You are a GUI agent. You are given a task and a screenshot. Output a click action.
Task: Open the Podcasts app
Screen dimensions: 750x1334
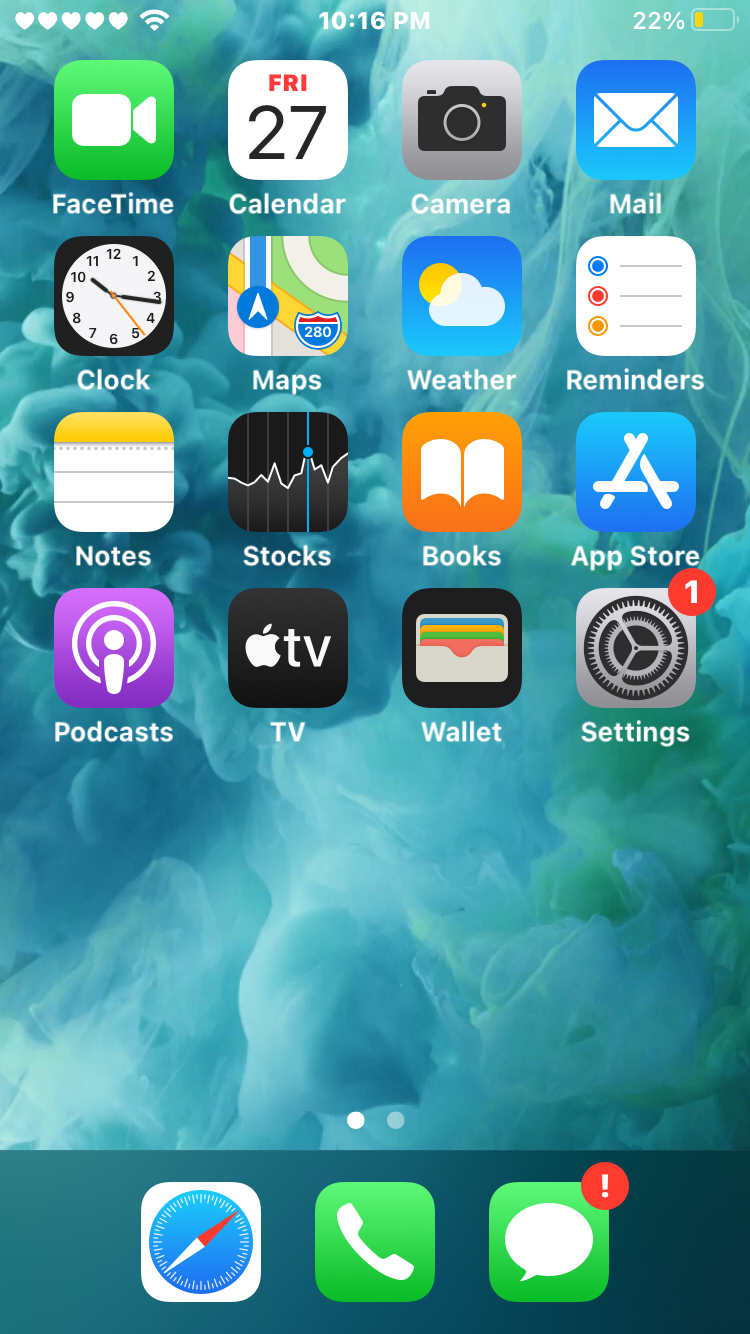113,648
